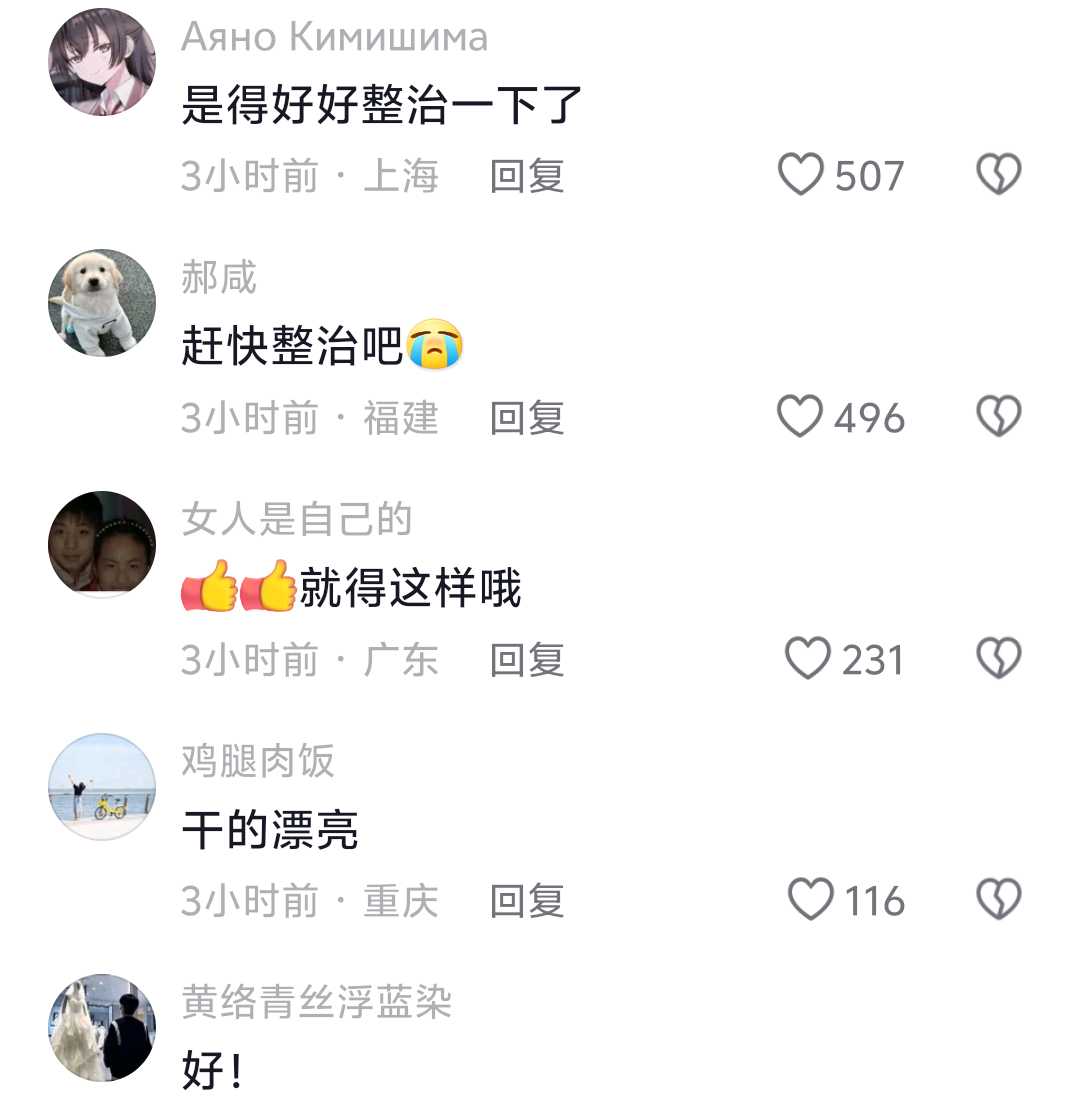The width and height of the screenshot is (1072, 1105).
Task: Open 郝咸's puppy avatar profile
Action: tap(102, 302)
